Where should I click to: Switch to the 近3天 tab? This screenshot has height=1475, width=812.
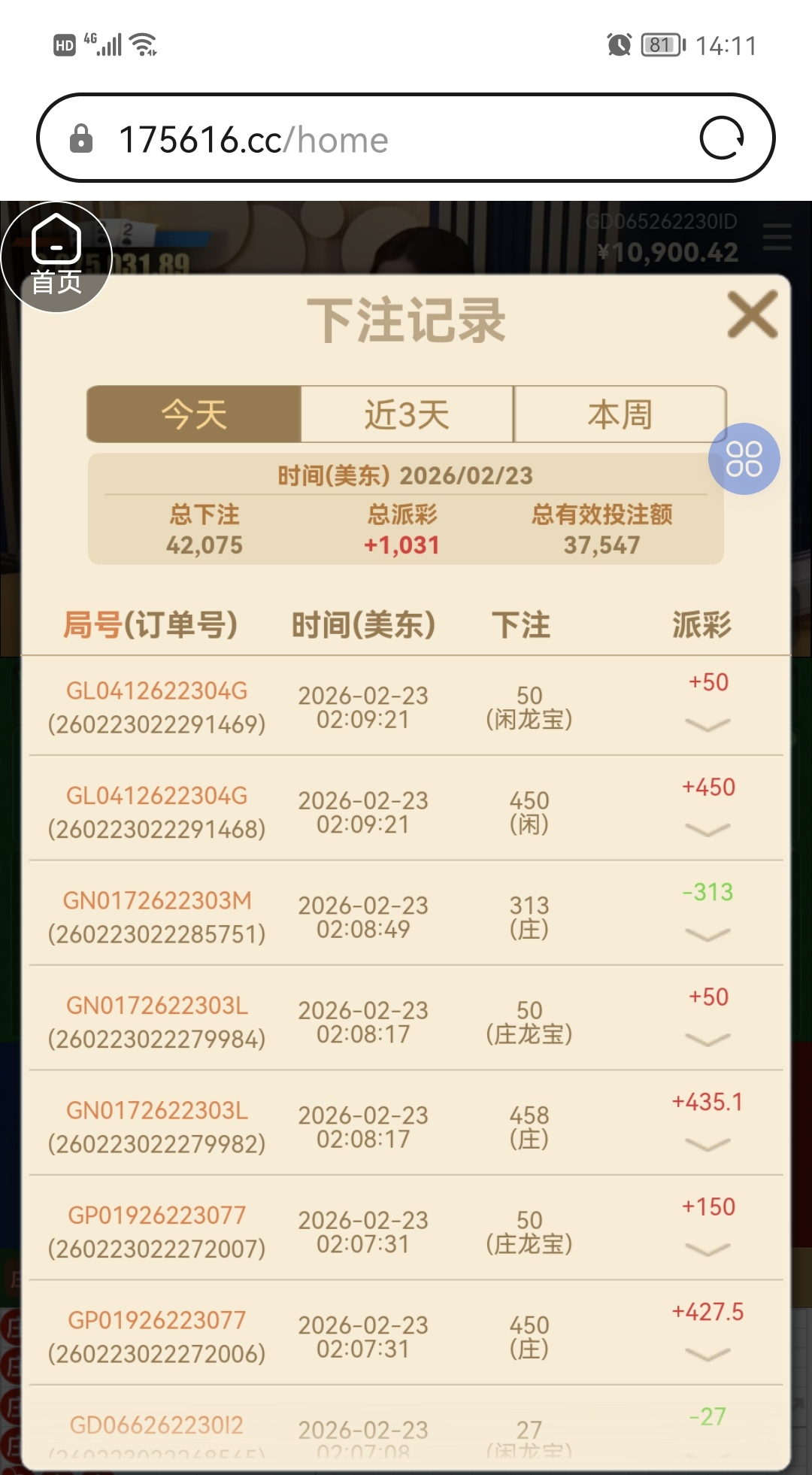tap(407, 414)
